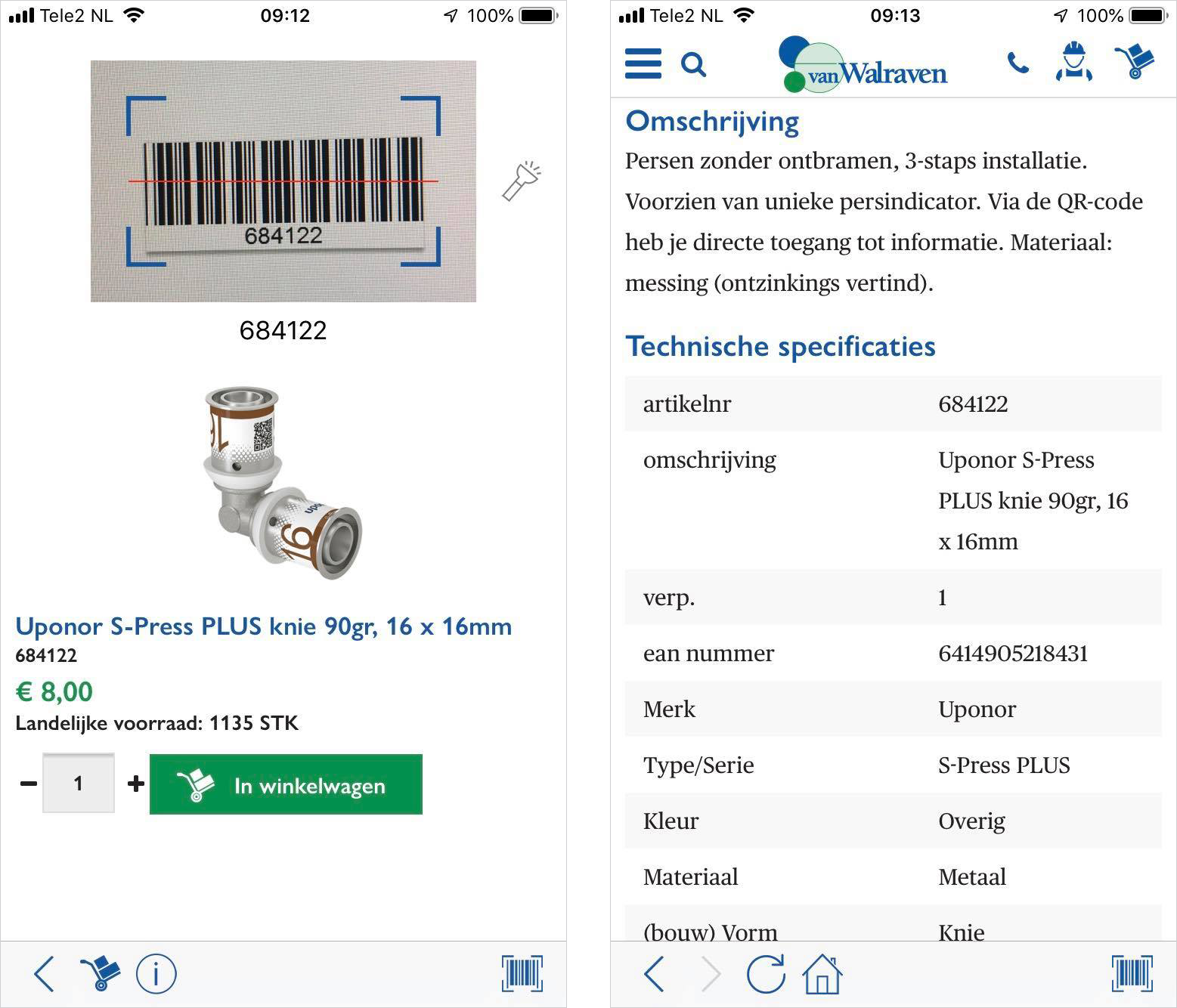The width and height of the screenshot is (1177, 1008).
Task: Go back using arrow beside reload icon
Action: 654,973
